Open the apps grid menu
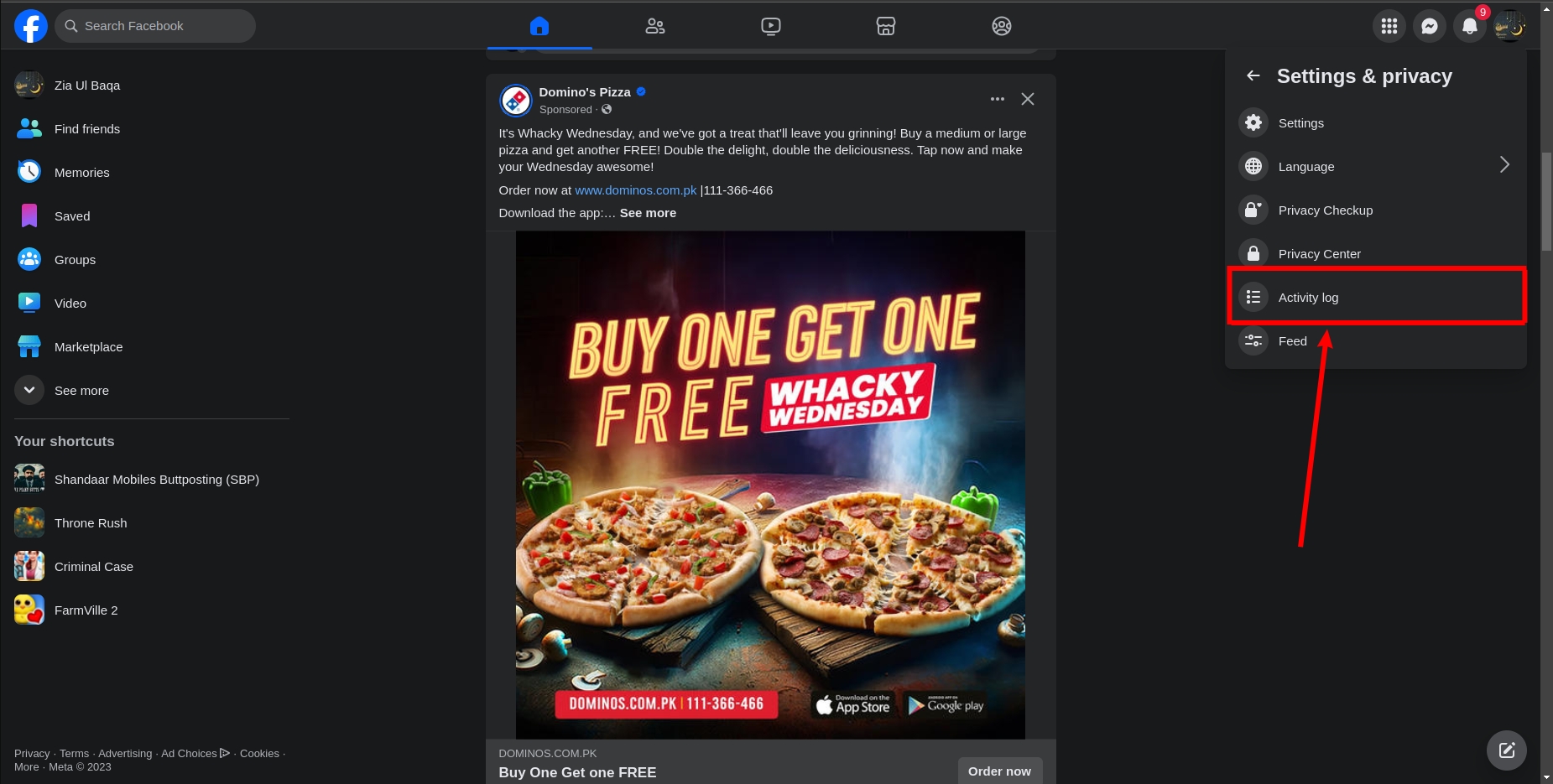Viewport: 1553px width, 784px height. [x=1389, y=26]
